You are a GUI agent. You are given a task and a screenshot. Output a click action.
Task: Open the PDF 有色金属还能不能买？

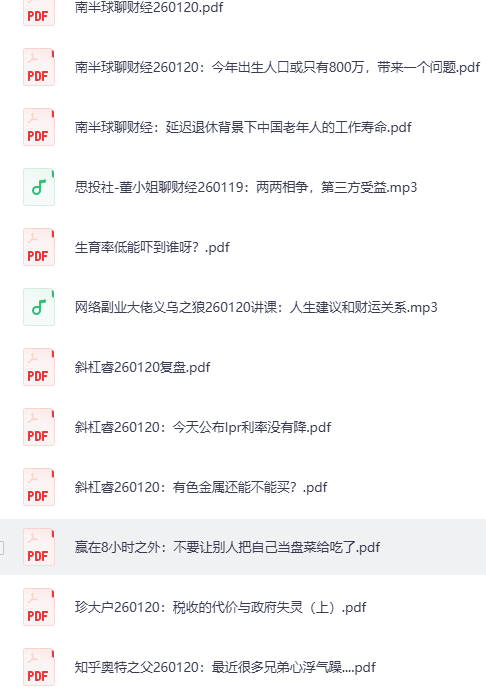click(x=201, y=488)
